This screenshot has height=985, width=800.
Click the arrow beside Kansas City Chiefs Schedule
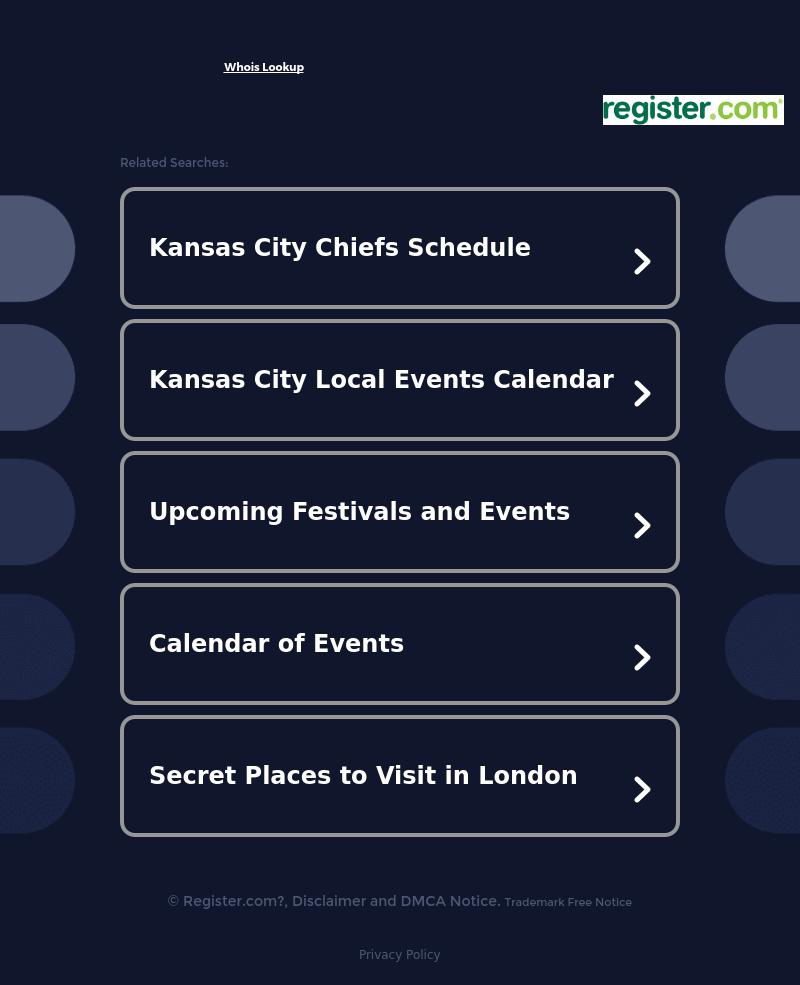pos(642,261)
